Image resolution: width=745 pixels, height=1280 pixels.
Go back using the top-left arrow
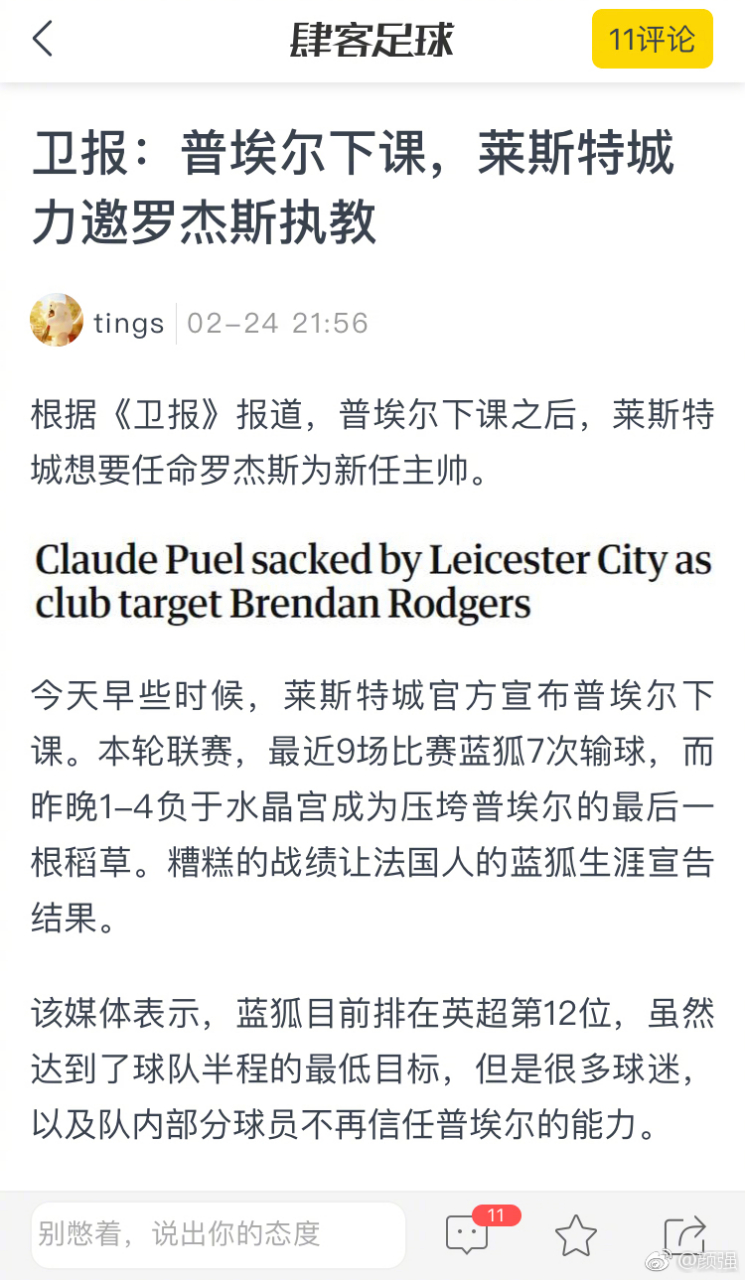pos(42,39)
